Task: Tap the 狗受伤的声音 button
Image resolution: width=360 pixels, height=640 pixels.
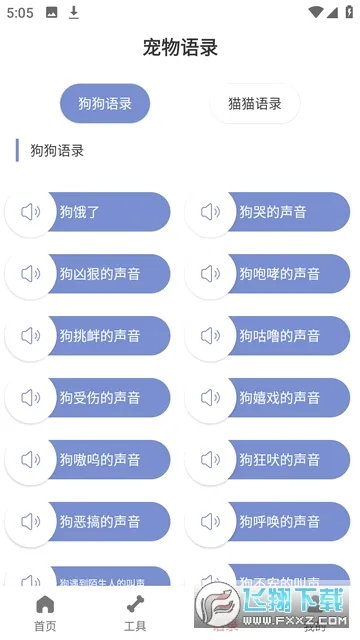Action: coord(87,398)
